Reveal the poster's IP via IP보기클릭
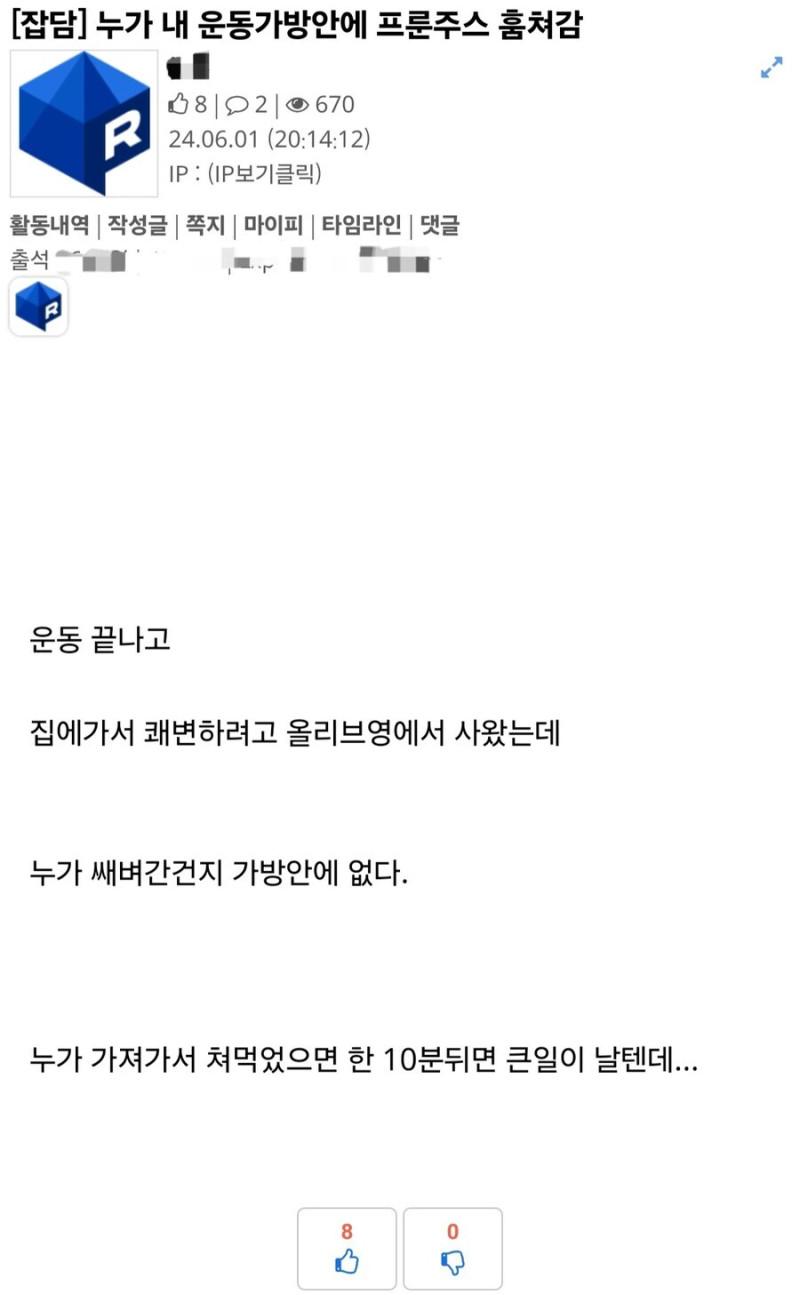 pos(264,173)
